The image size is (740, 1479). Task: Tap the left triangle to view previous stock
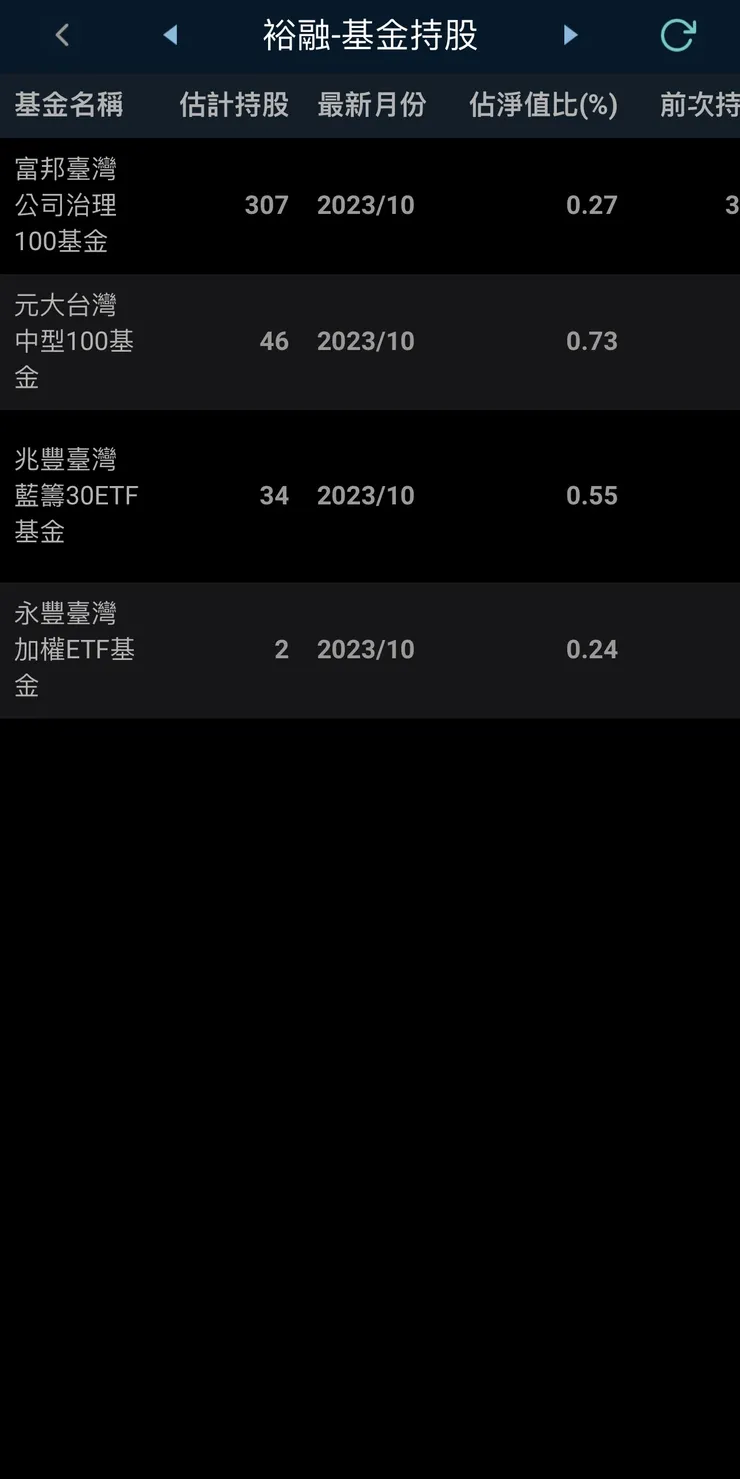170,35
